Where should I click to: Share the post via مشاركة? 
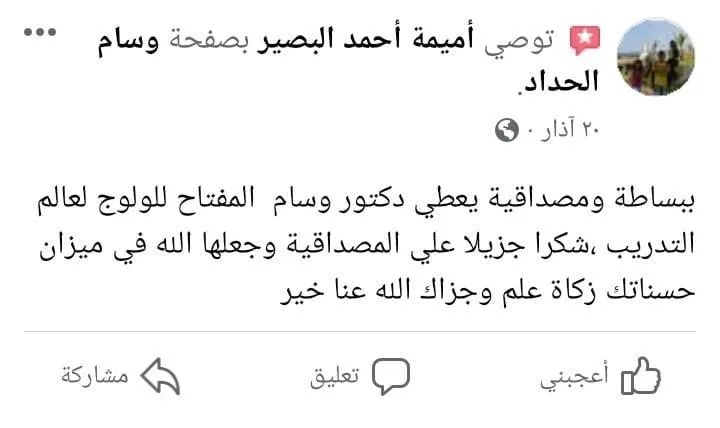coord(119,376)
